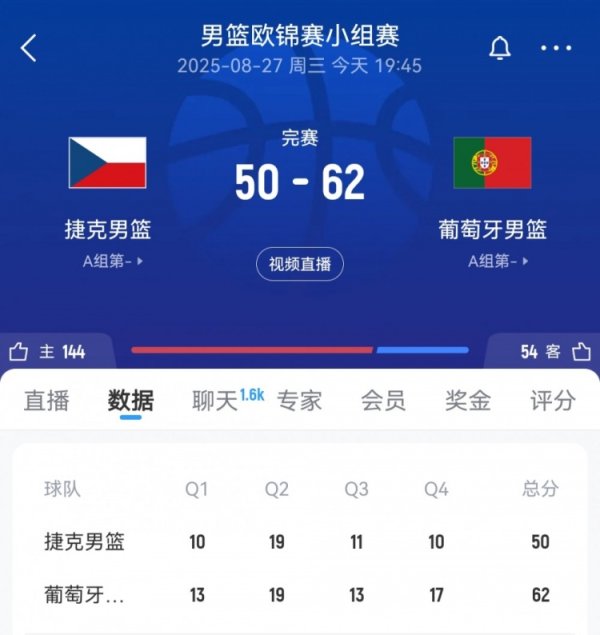This screenshot has width=600, height=635.
Task: Open the notifications bell
Action: coord(500,48)
